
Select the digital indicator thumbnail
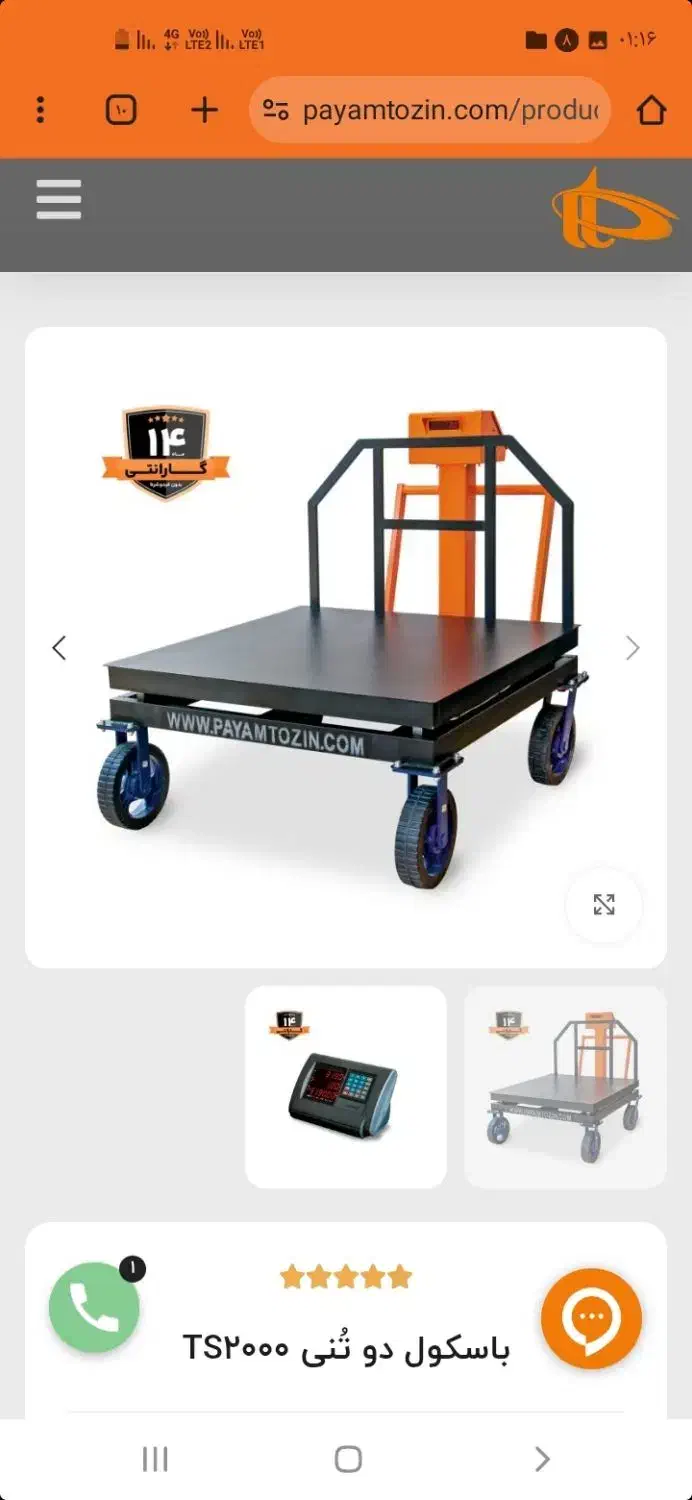(x=346, y=1087)
